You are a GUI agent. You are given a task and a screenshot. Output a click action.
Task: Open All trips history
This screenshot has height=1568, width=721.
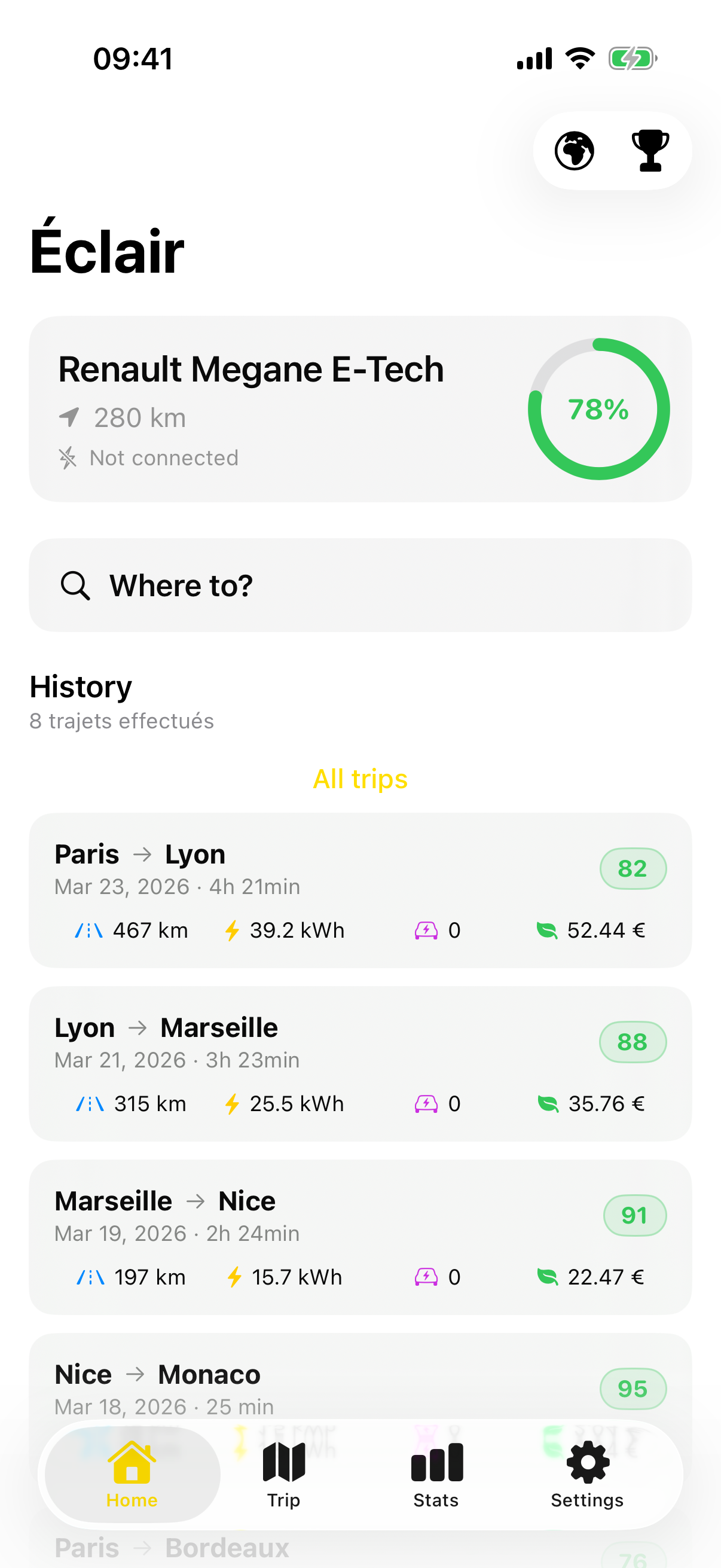(360, 779)
